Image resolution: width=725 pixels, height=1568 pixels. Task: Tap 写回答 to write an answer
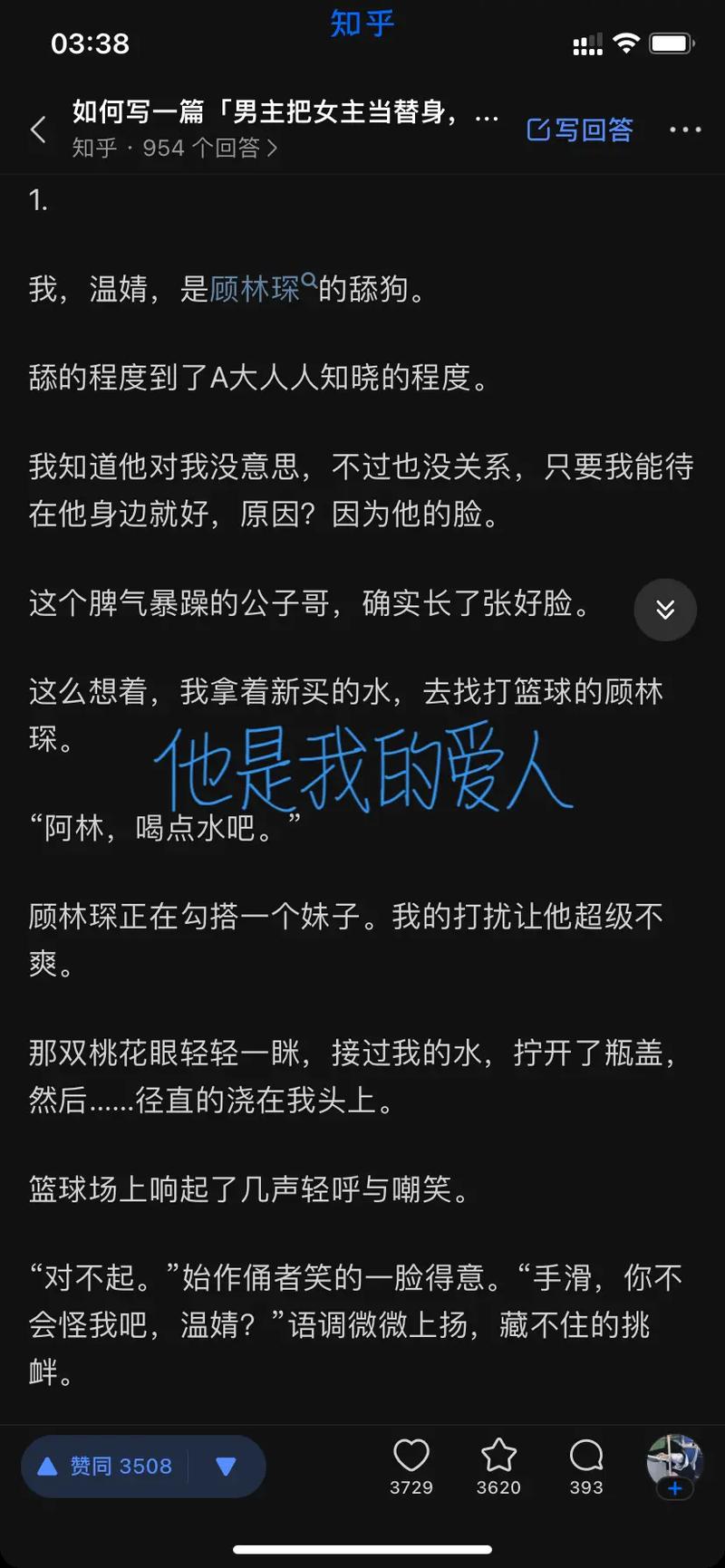pos(580,130)
